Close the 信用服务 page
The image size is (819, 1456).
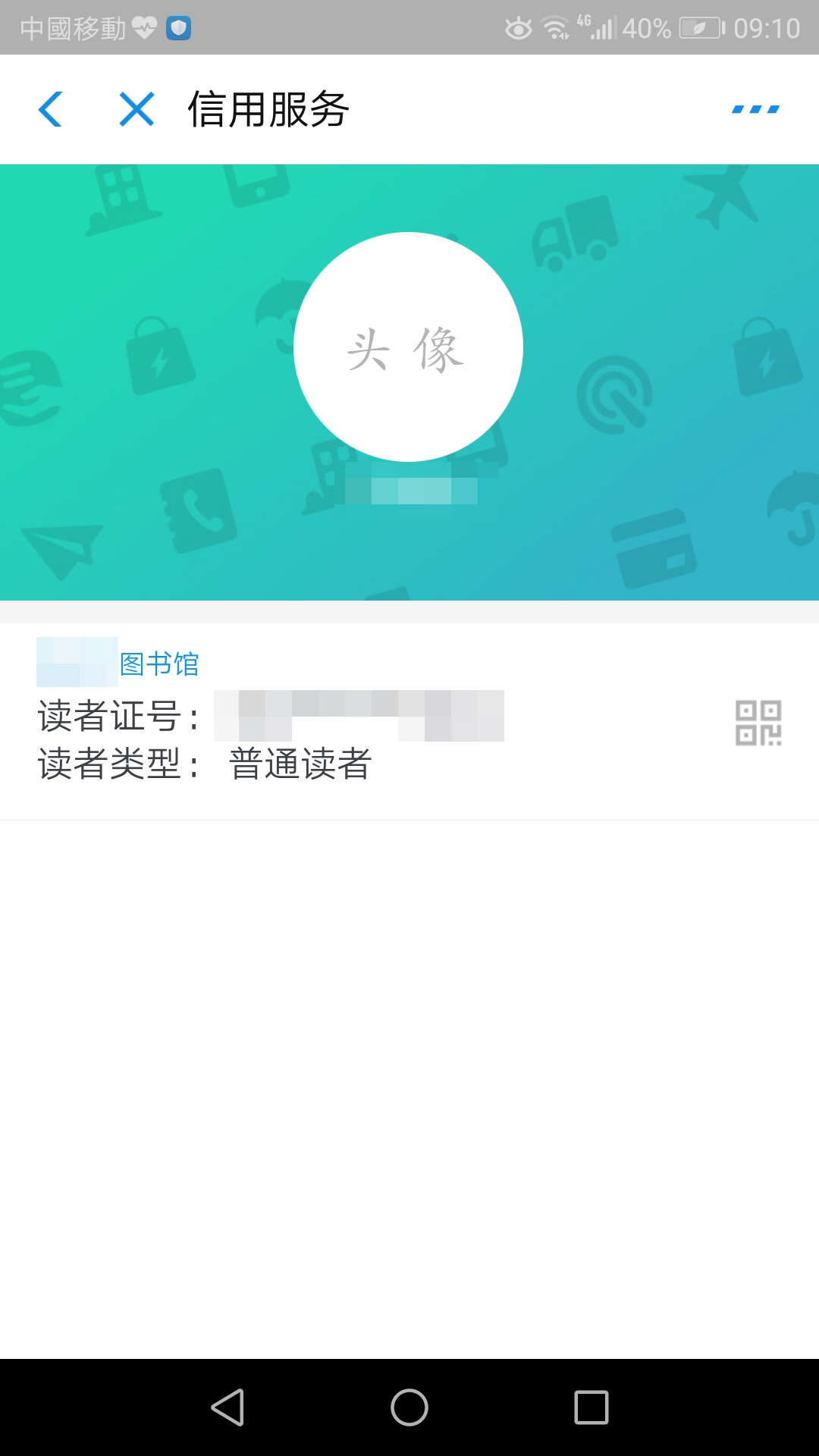coord(136,109)
